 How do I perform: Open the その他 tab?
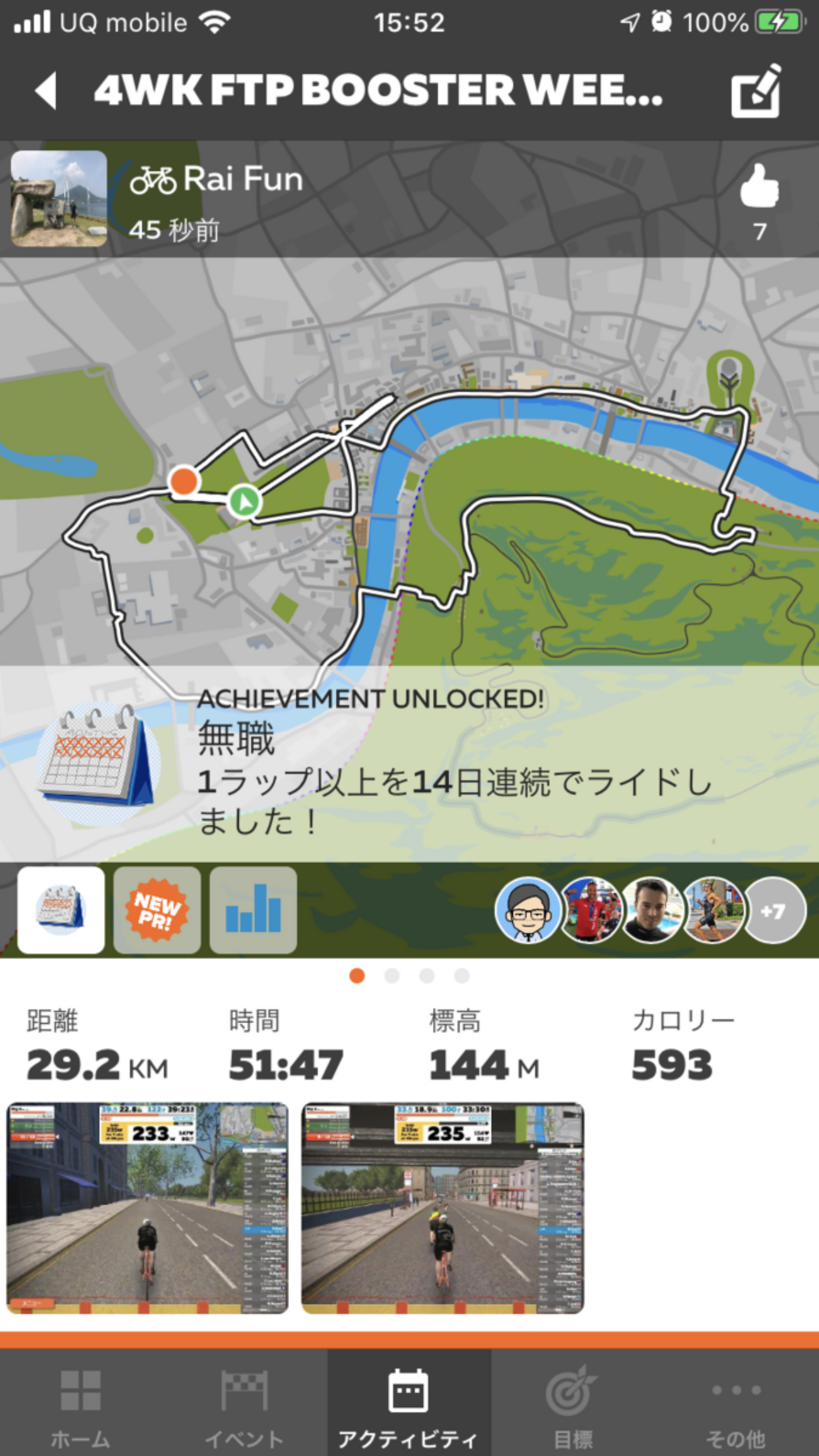pyautogui.click(x=736, y=1403)
